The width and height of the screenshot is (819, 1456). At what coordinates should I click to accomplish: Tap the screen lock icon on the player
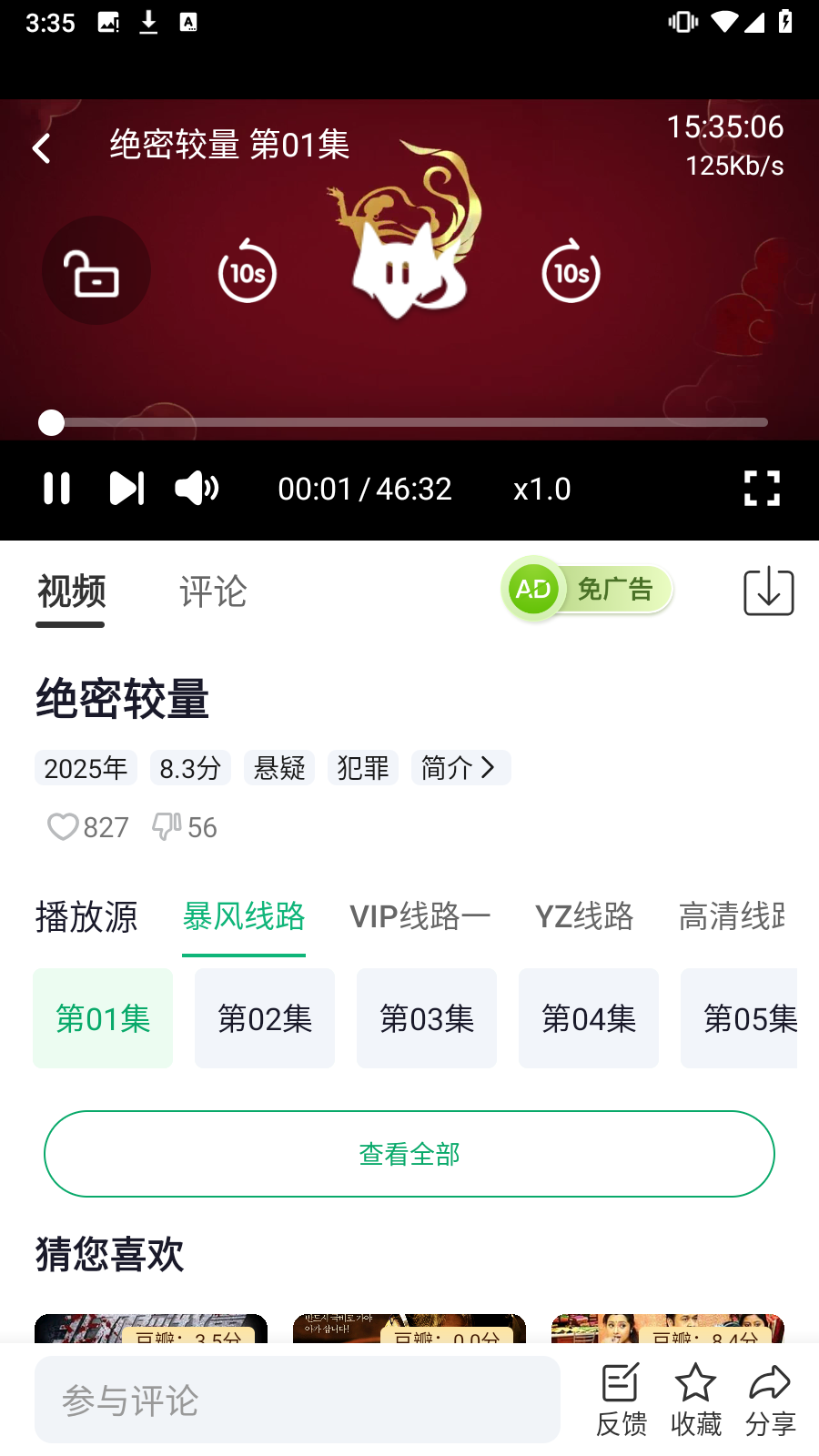point(96,271)
